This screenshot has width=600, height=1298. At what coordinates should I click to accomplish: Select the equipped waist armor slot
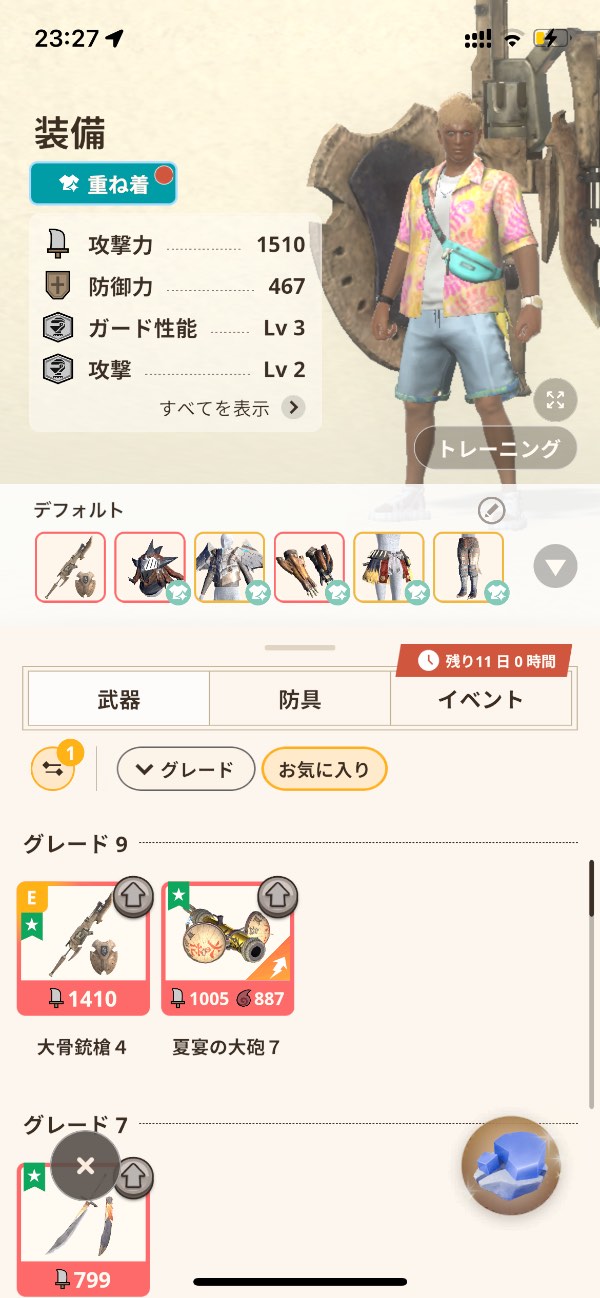(389, 567)
